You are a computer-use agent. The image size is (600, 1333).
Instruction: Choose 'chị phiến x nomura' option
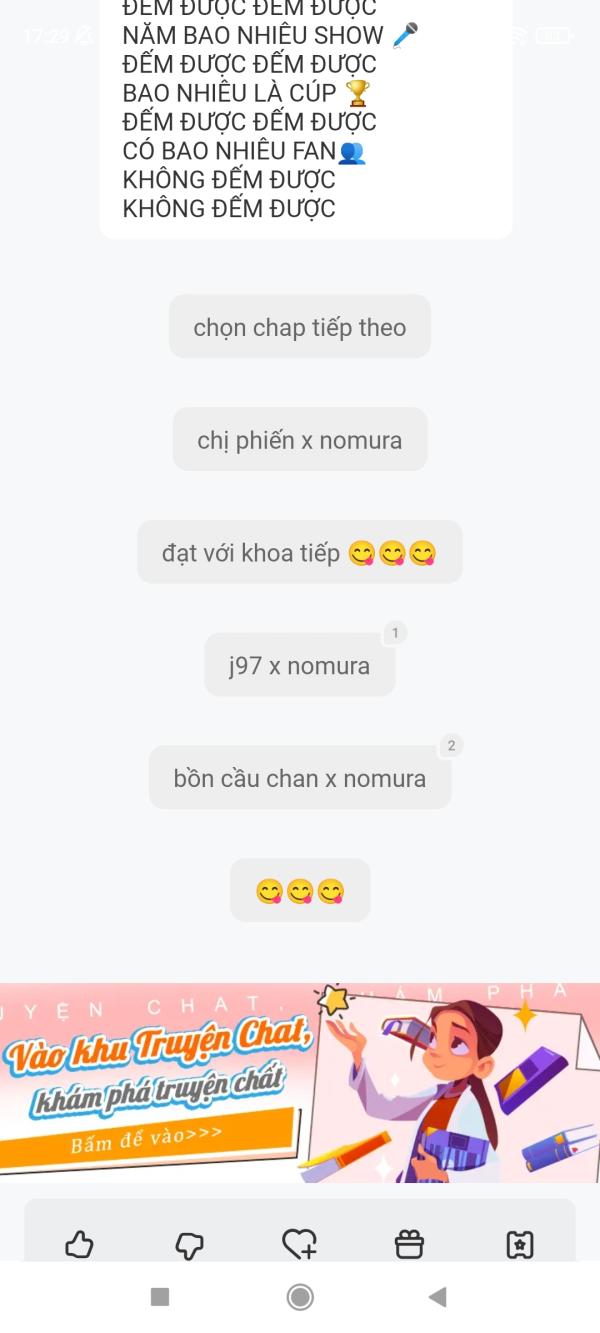tap(299, 440)
